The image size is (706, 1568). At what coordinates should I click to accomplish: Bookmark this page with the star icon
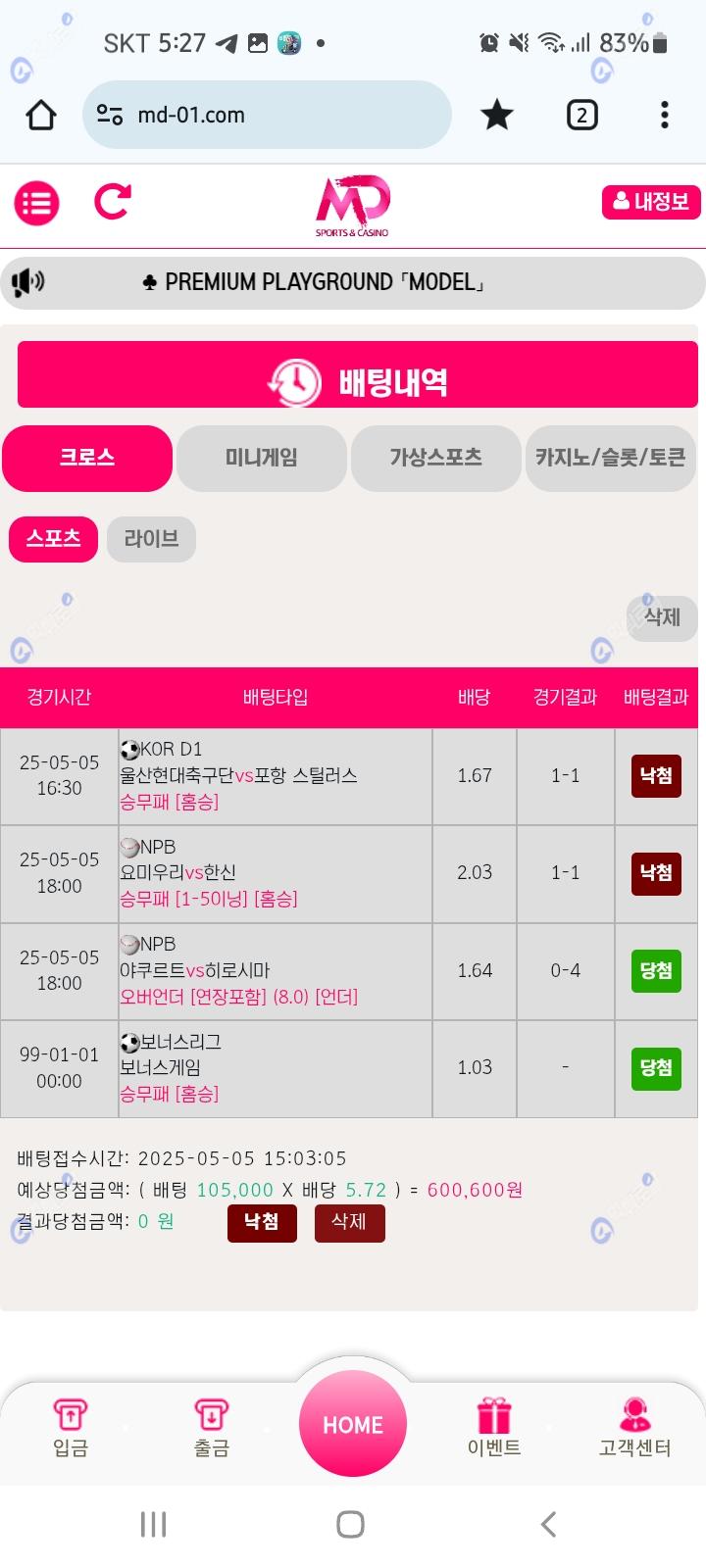click(497, 116)
